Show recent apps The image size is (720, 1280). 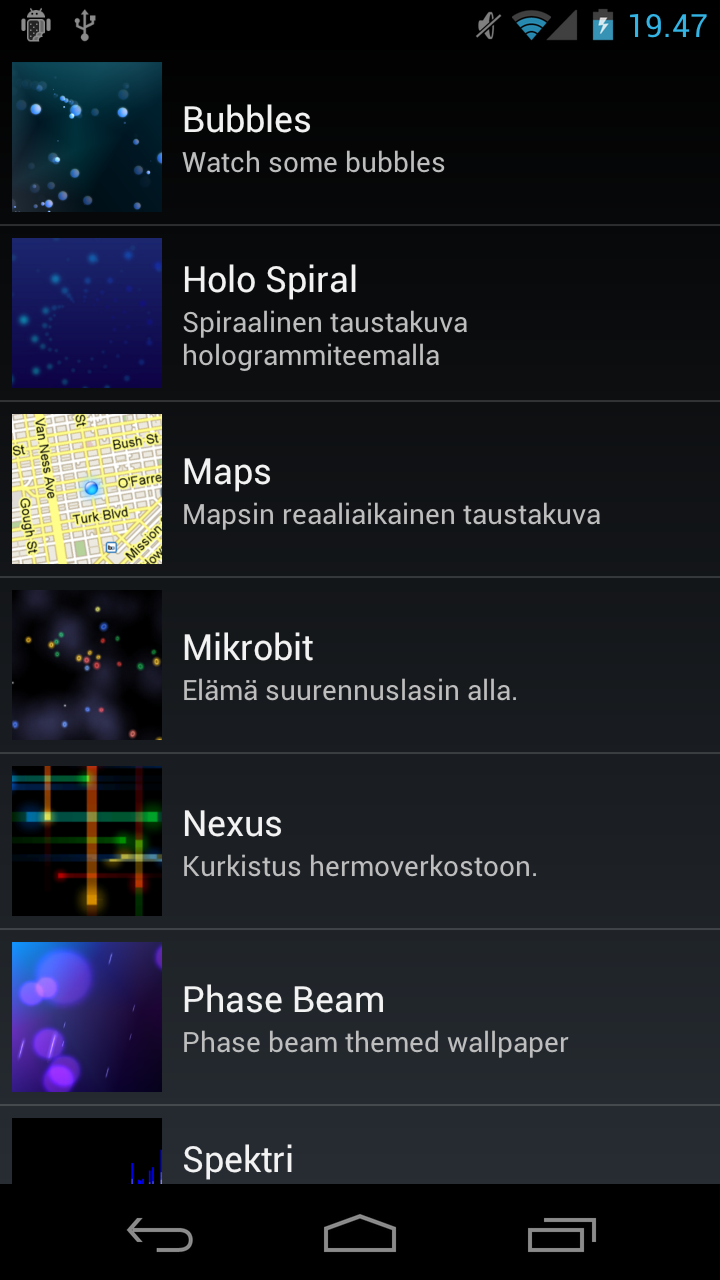[561, 1234]
